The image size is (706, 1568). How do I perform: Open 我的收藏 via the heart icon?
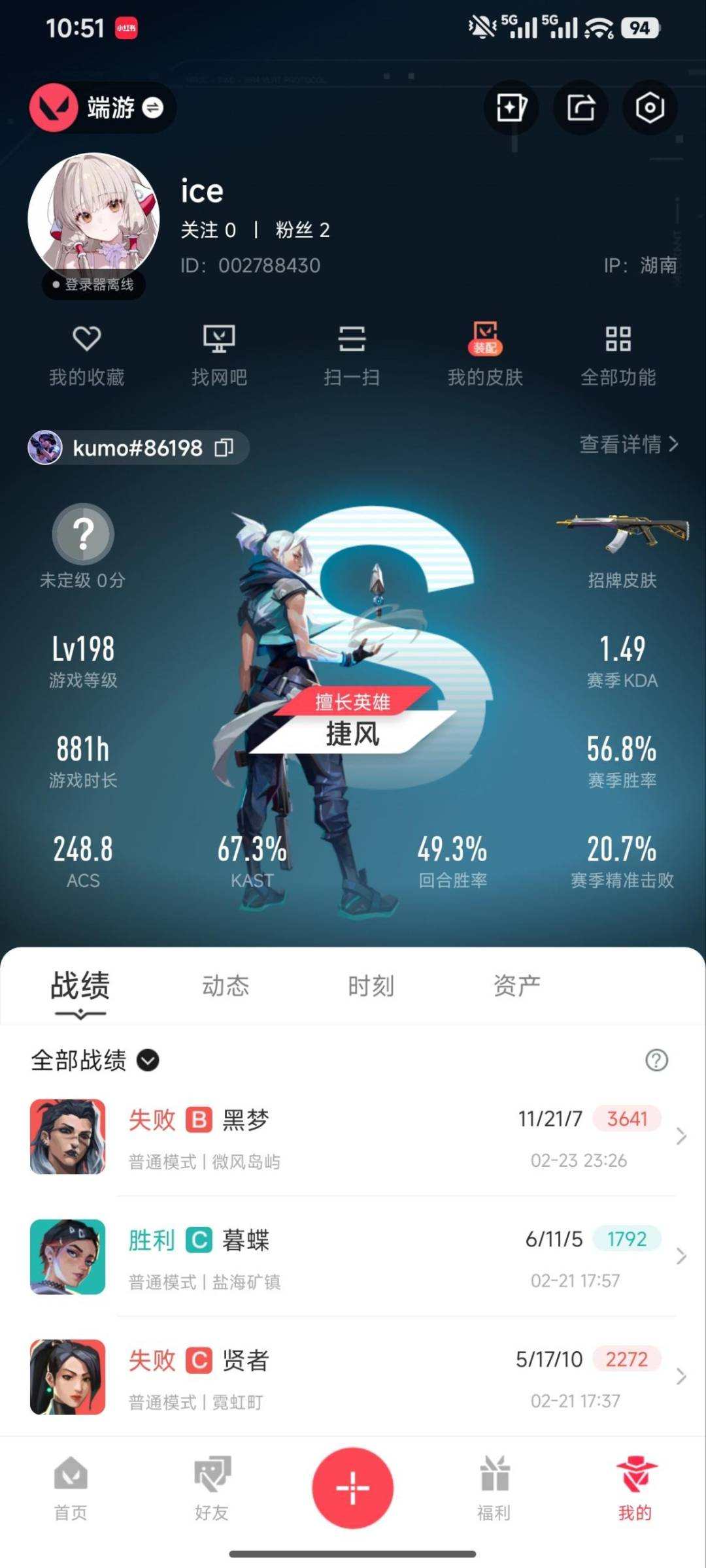[x=86, y=353]
